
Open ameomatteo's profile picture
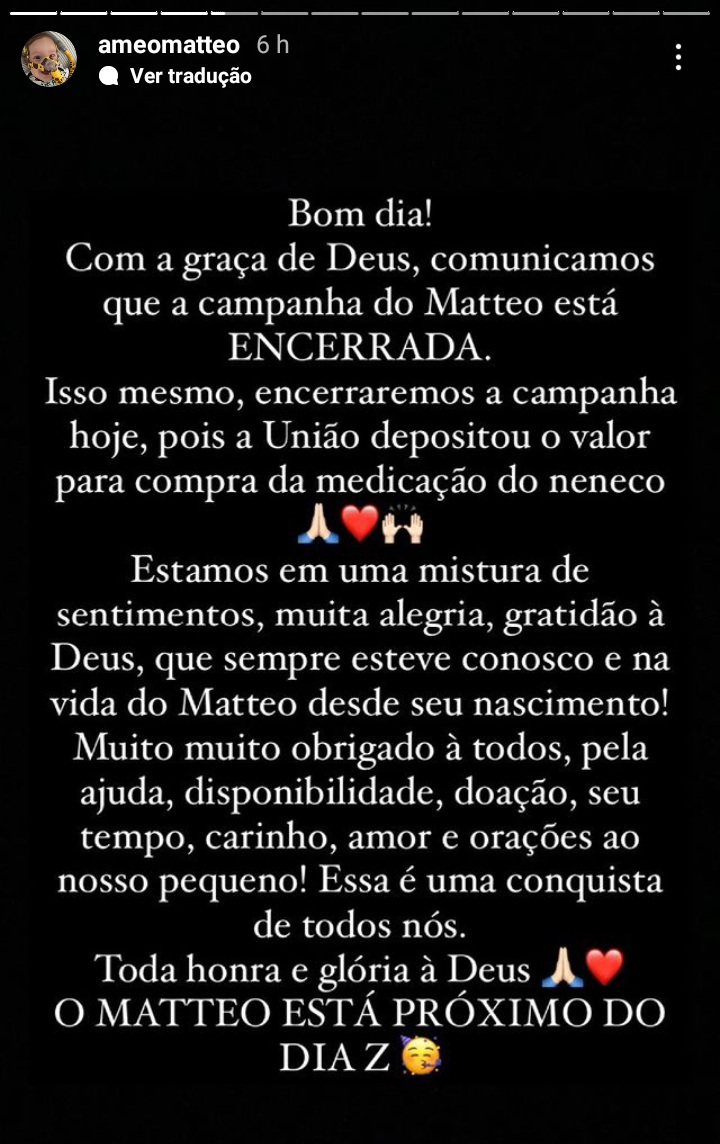pos(49,59)
